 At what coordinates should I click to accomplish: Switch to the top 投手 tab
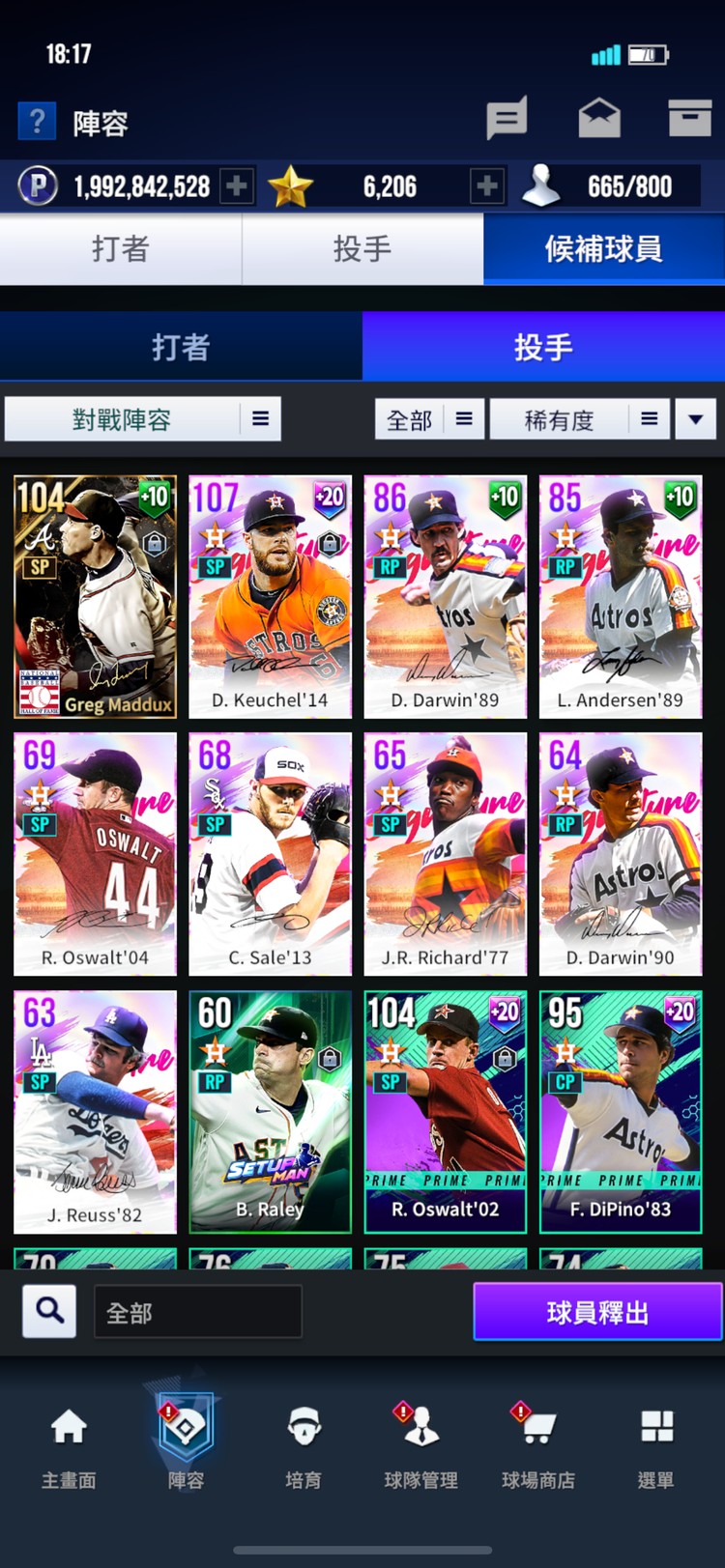pyautogui.click(x=362, y=249)
